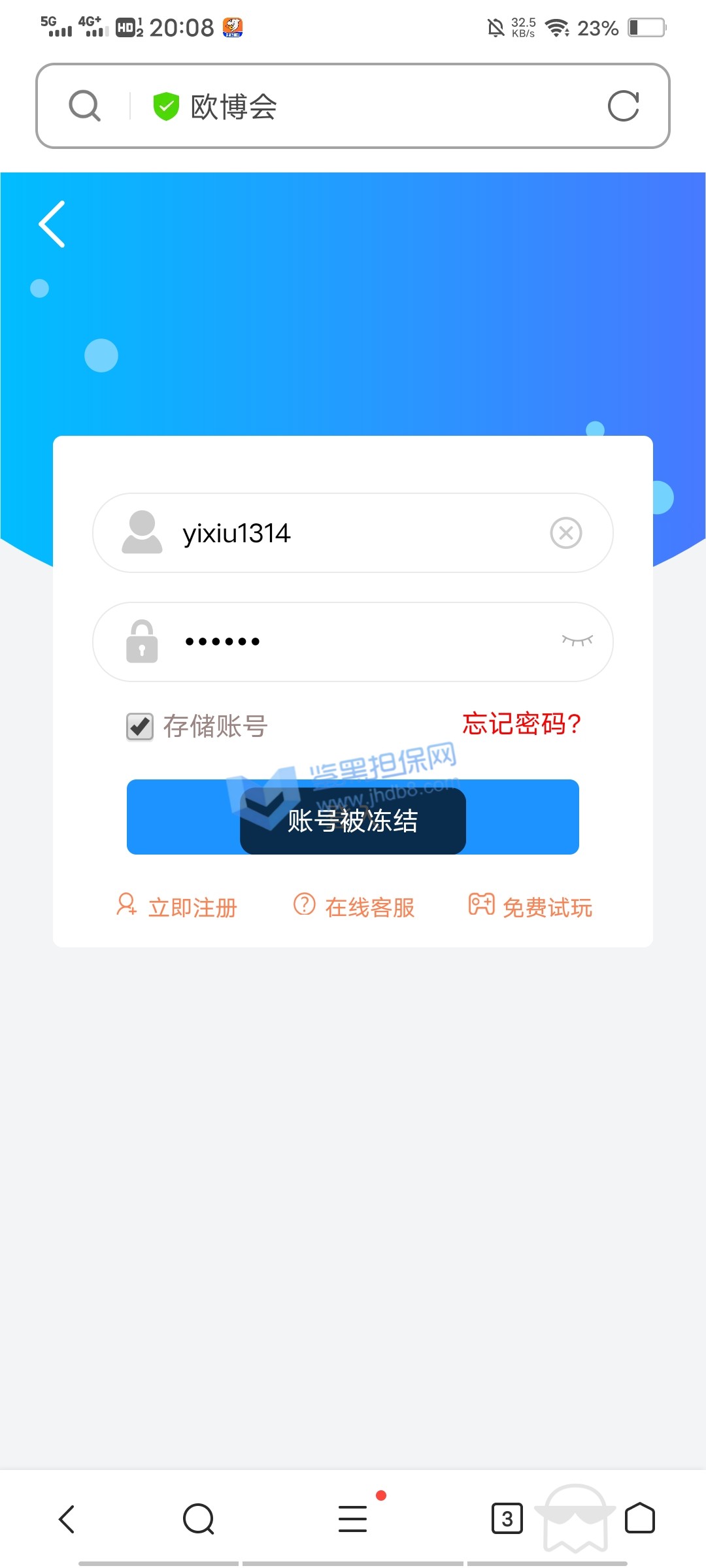Viewport: 706px width, 1568px height.
Task: Open the 忘记密码? link
Action: tap(522, 724)
